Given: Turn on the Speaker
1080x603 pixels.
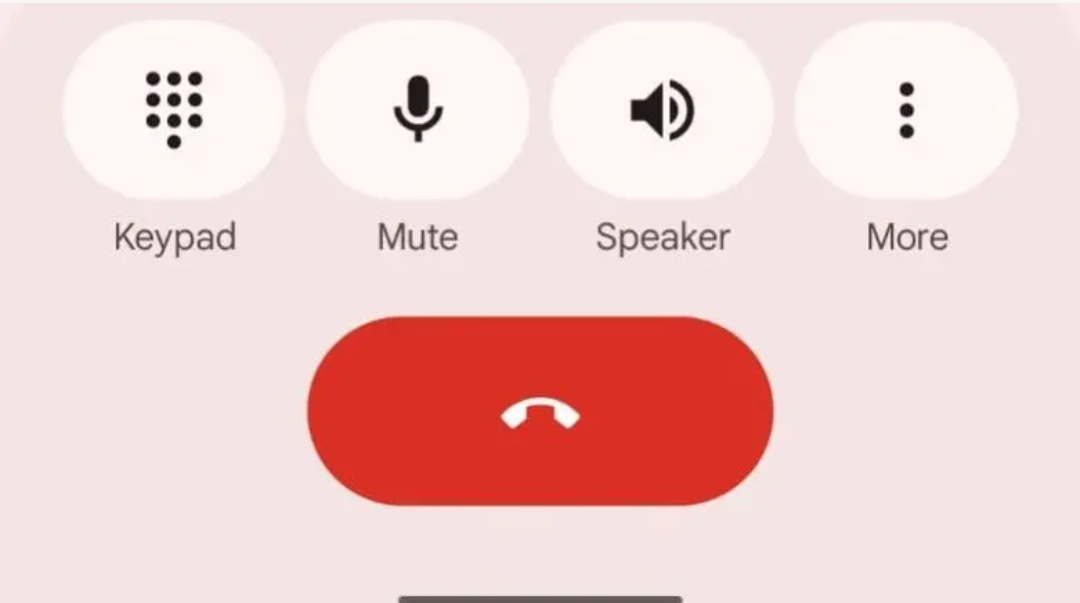Looking at the screenshot, I should coord(662,110).
